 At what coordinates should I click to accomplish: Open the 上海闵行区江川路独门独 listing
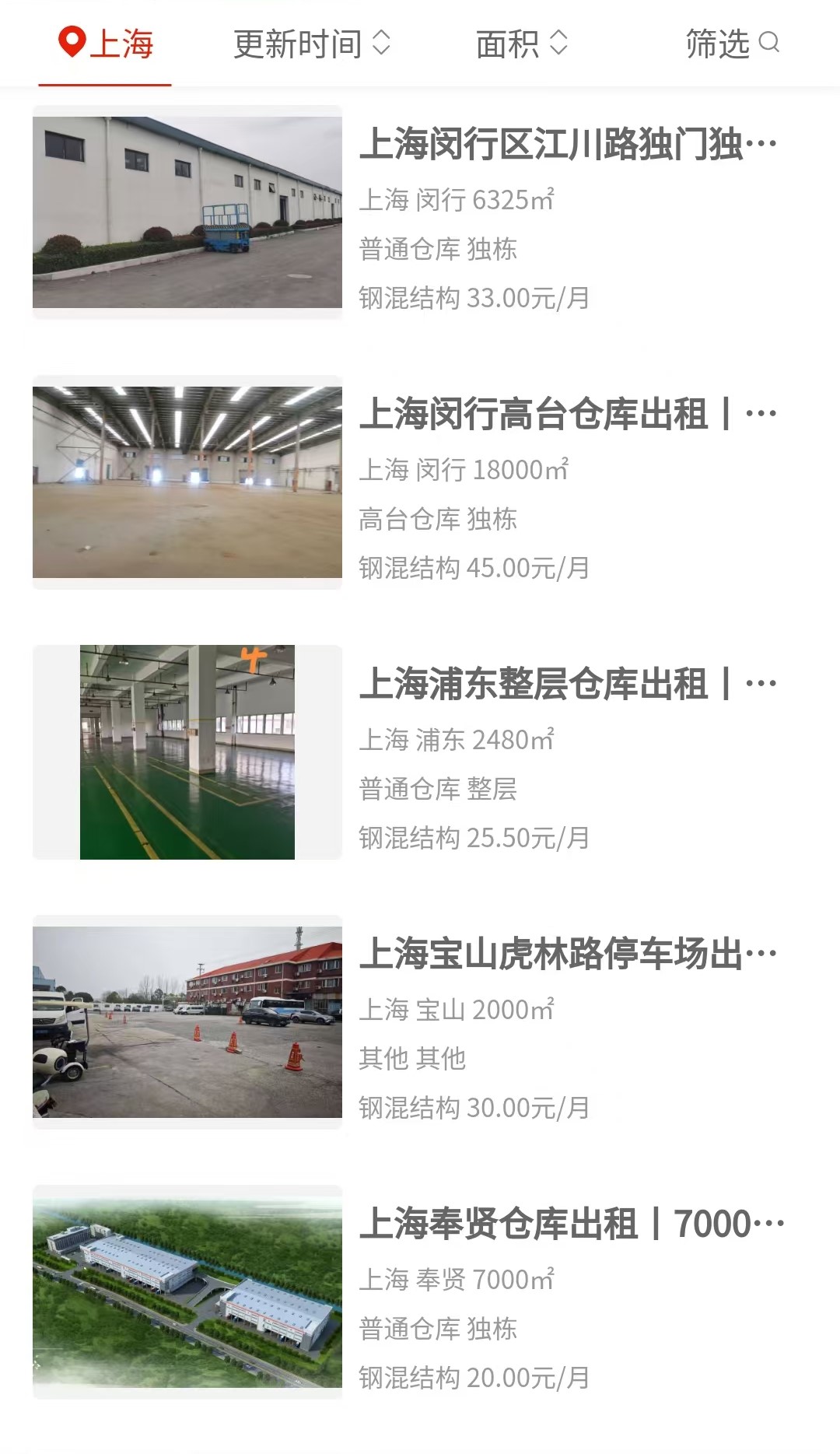420,212
